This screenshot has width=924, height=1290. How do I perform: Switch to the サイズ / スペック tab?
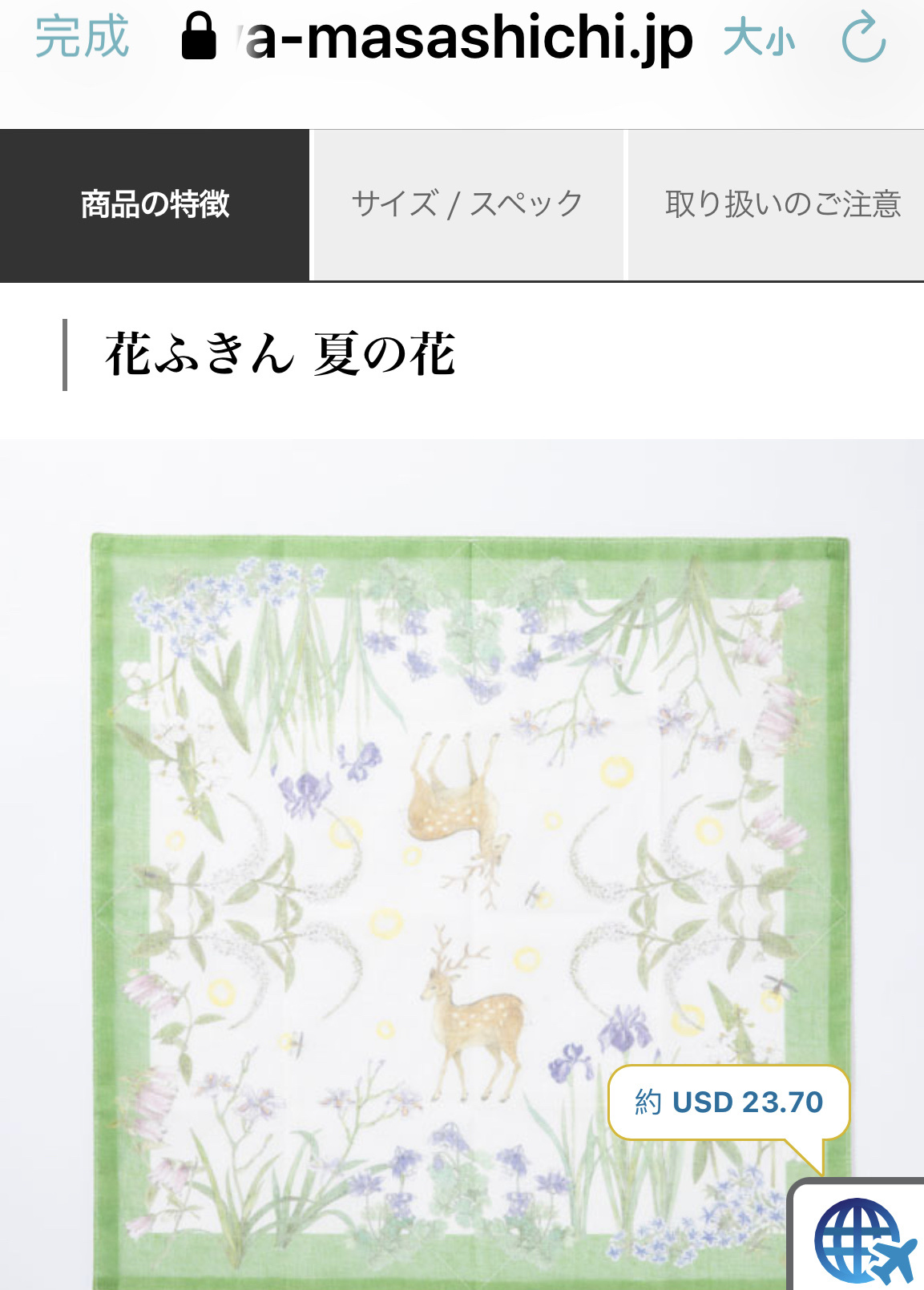coord(466,204)
